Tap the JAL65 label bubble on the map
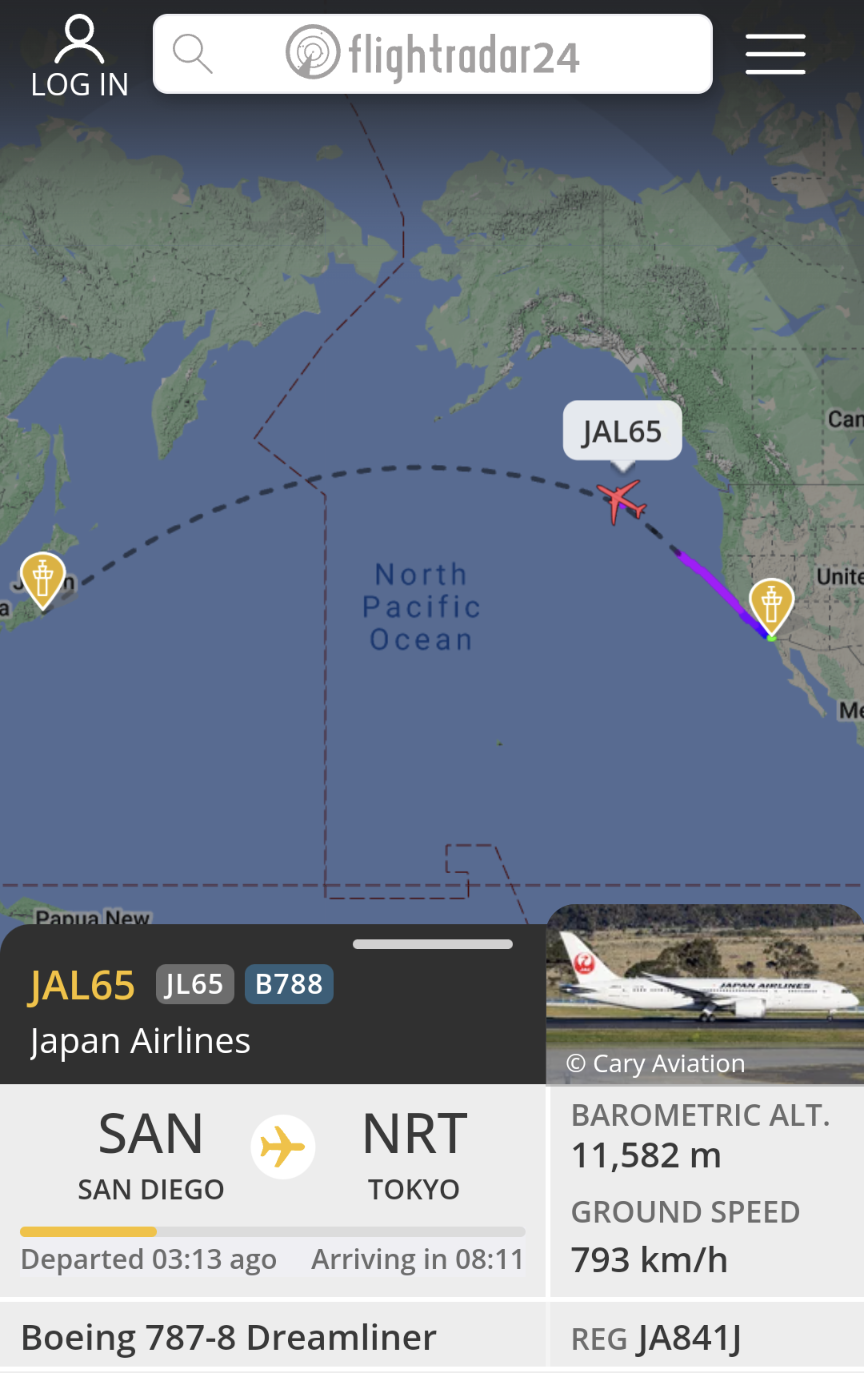864x1373 pixels. [x=622, y=431]
